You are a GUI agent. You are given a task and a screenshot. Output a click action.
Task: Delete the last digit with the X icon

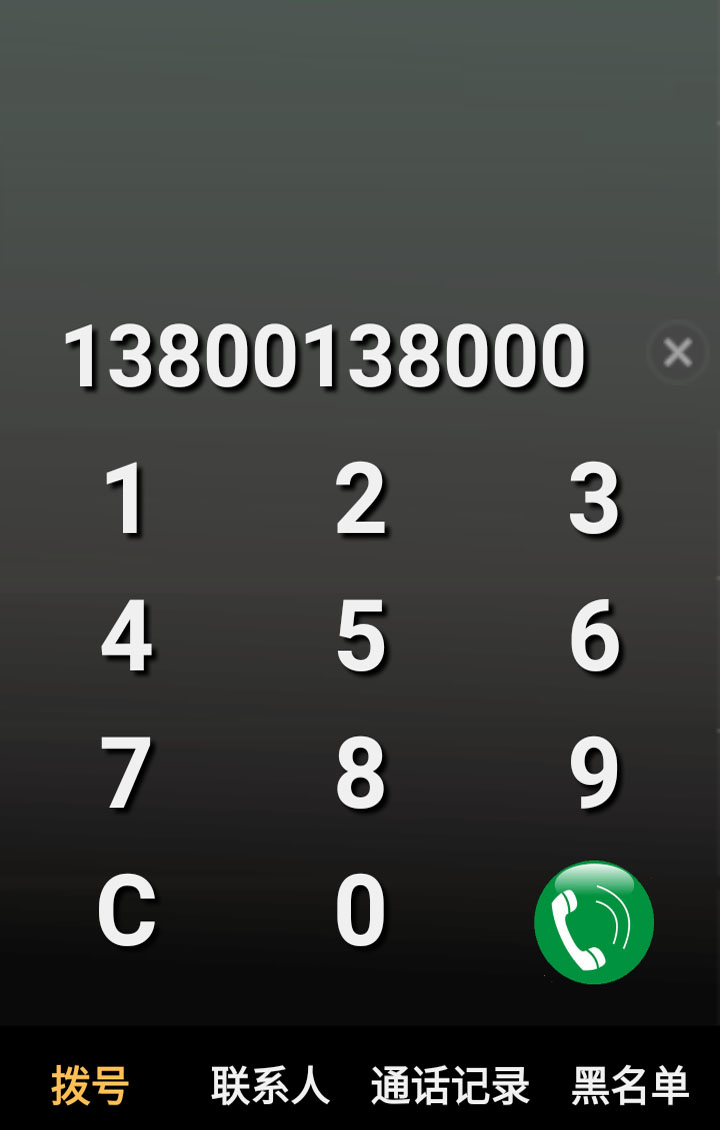678,353
